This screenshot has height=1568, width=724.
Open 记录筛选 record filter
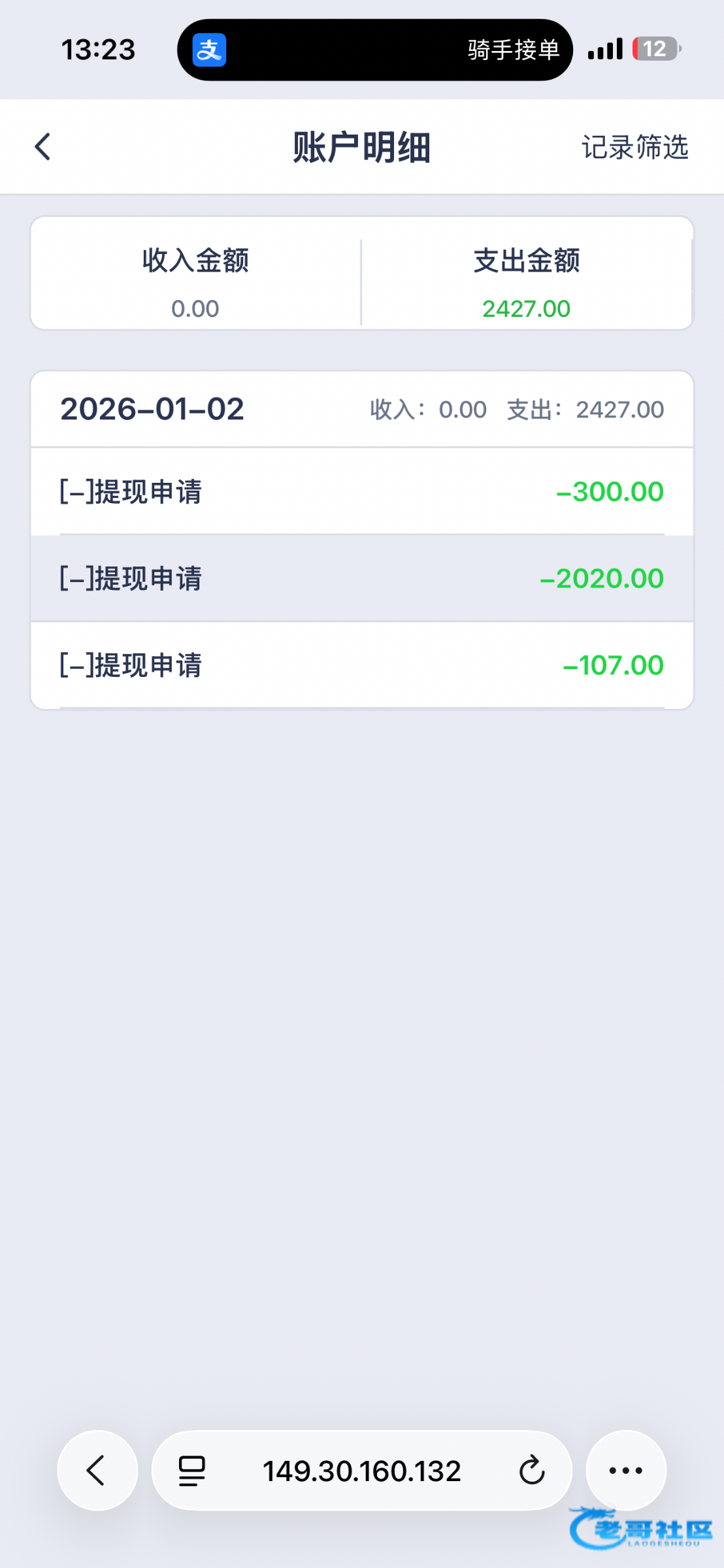pyautogui.click(x=634, y=148)
